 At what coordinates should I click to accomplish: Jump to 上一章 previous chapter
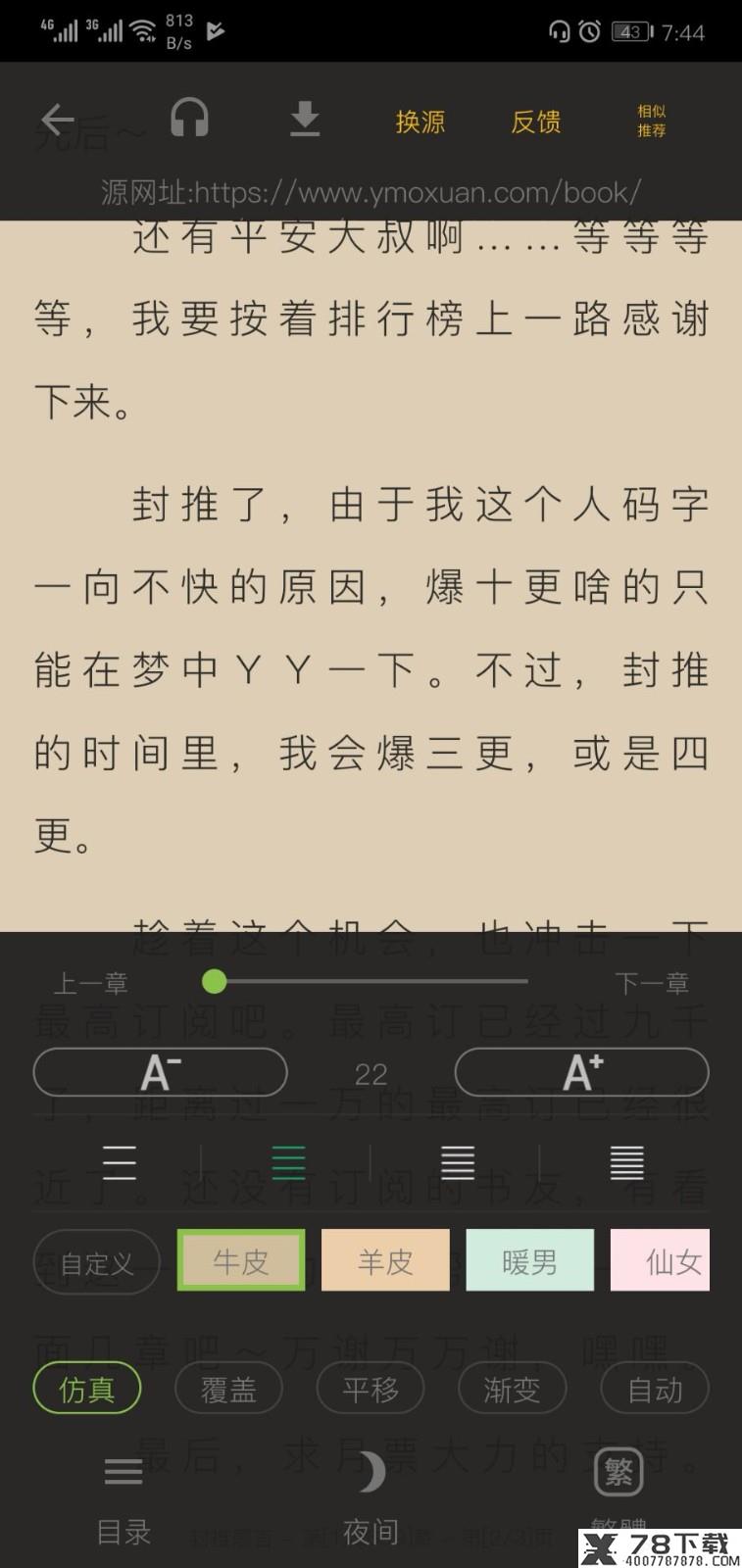click(x=91, y=983)
